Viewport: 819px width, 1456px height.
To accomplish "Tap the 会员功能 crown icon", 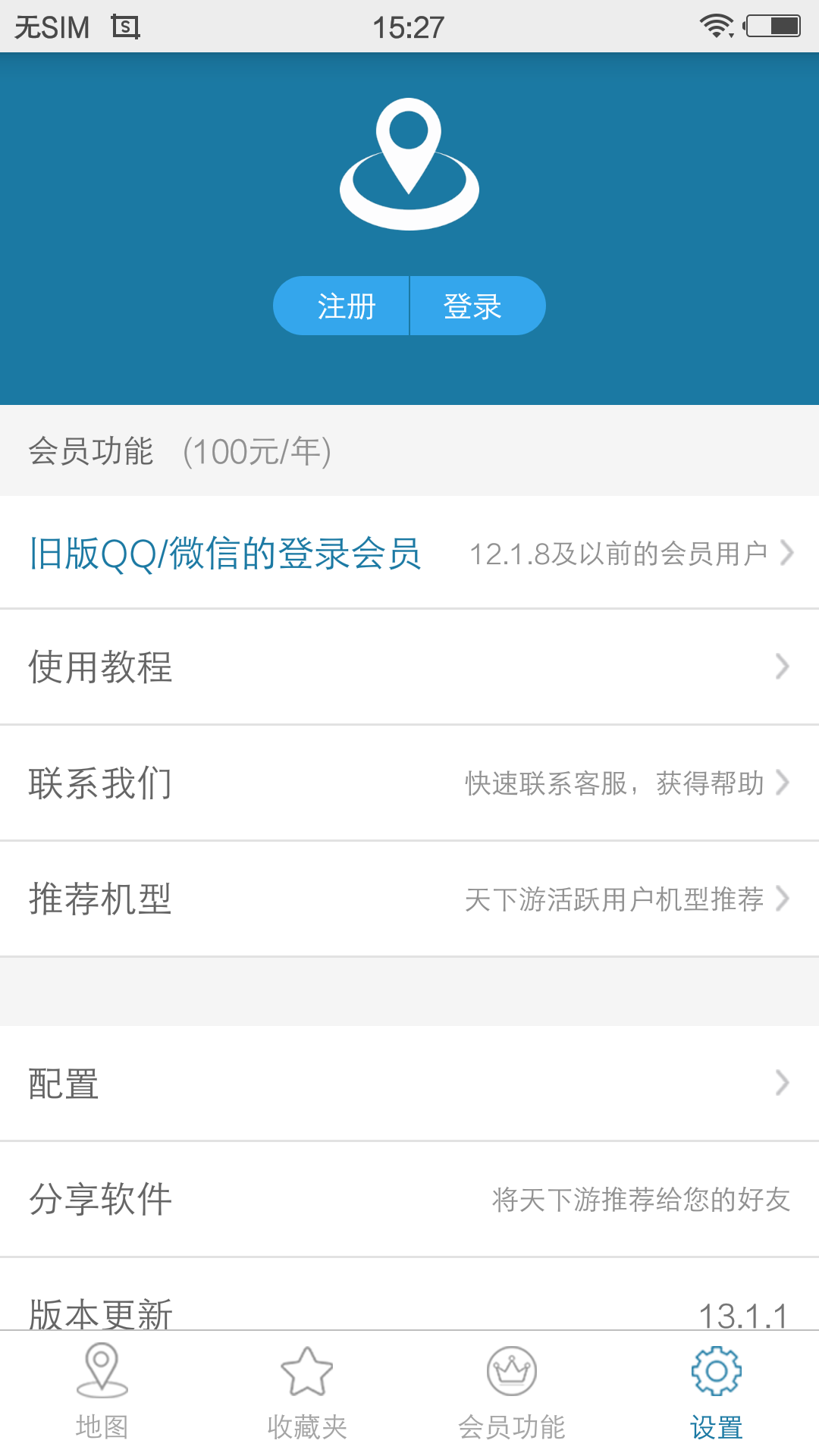I will click(511, 1371).
